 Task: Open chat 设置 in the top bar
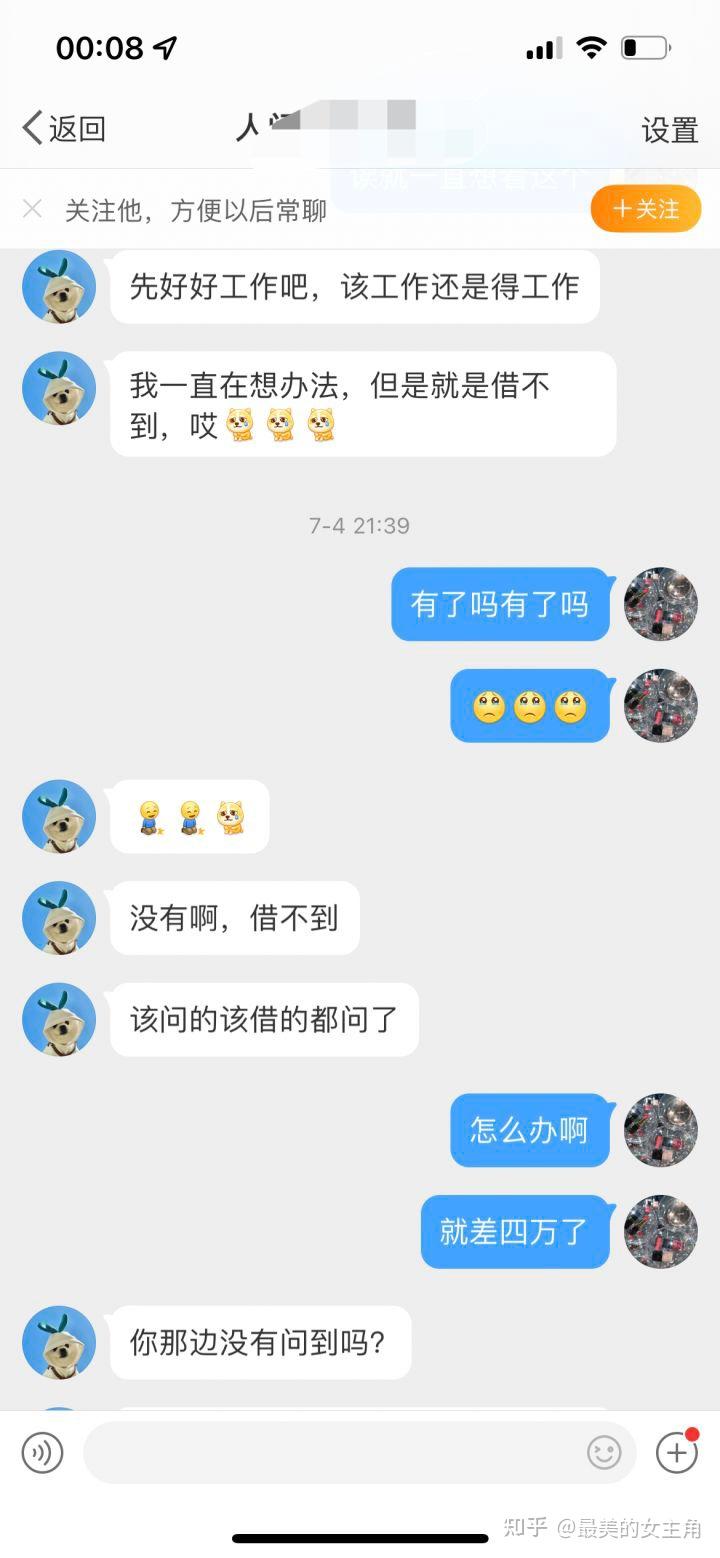pos(669,130)
